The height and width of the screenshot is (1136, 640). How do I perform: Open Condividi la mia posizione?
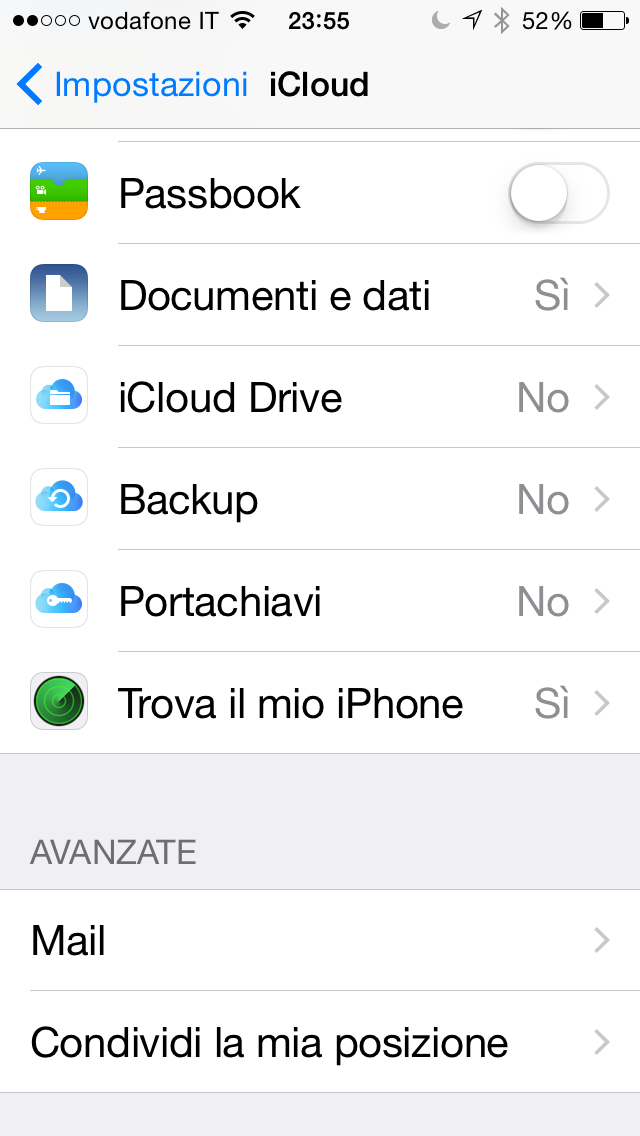click(x=320, y=1043)
